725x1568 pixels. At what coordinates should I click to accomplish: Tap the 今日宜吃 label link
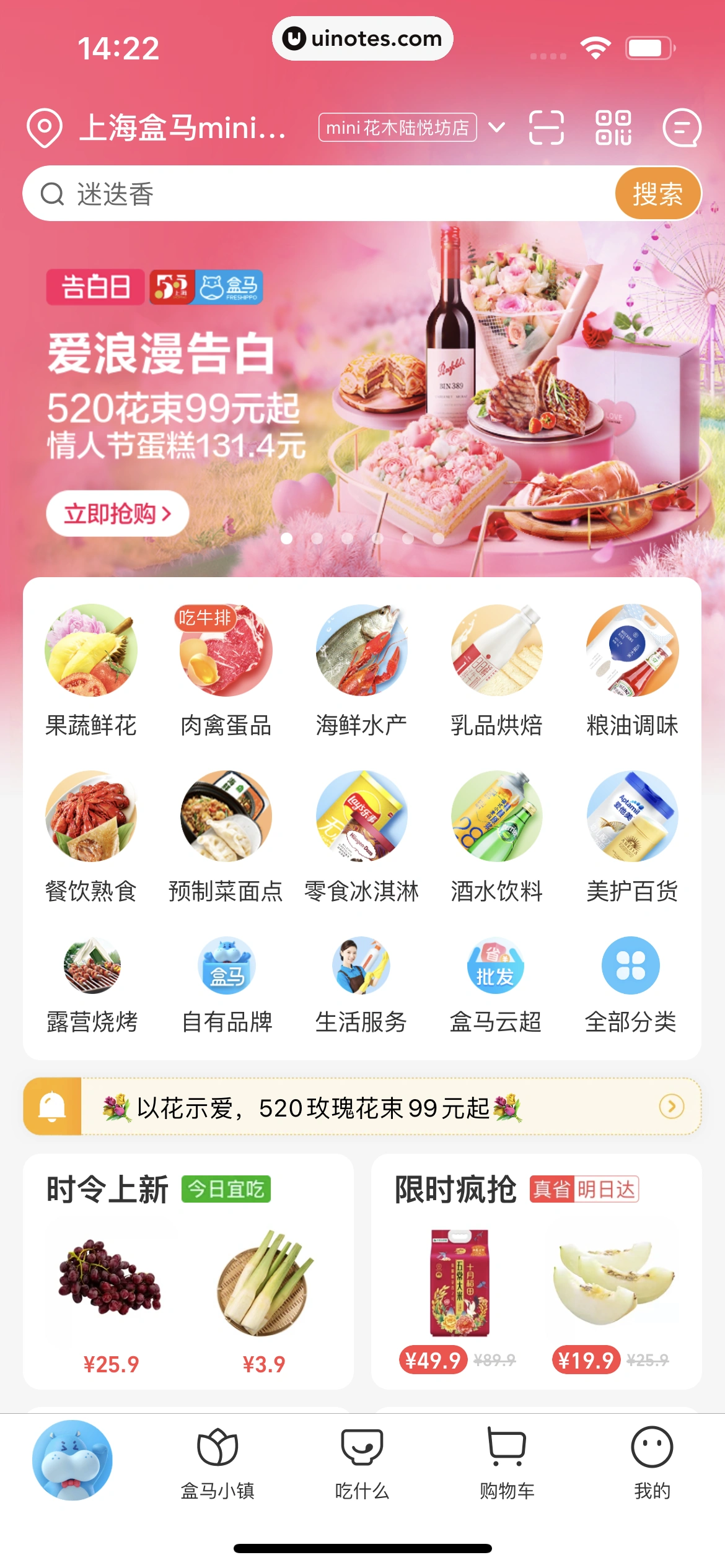coord(227,1187)
